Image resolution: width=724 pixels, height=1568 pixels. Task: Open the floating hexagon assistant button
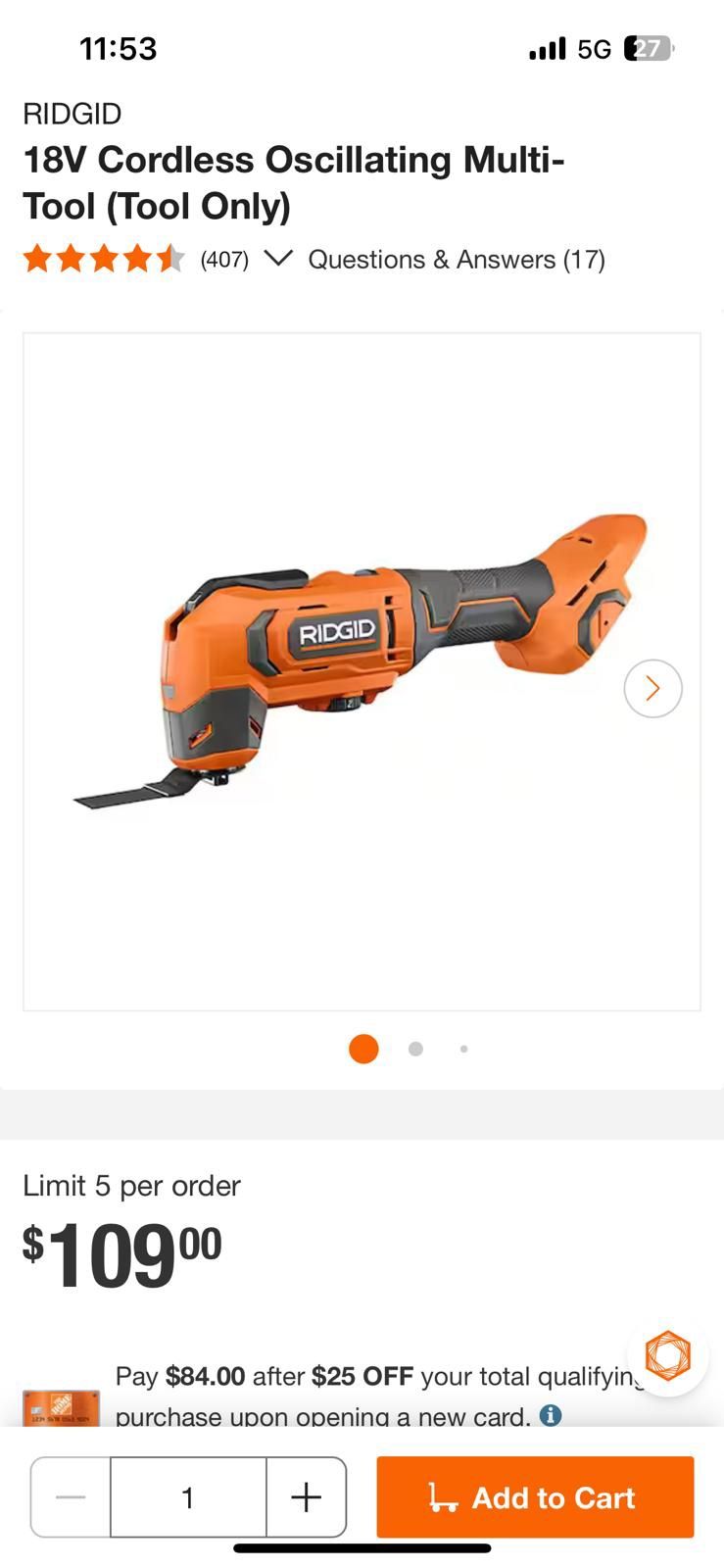(x=667, y=1356)
